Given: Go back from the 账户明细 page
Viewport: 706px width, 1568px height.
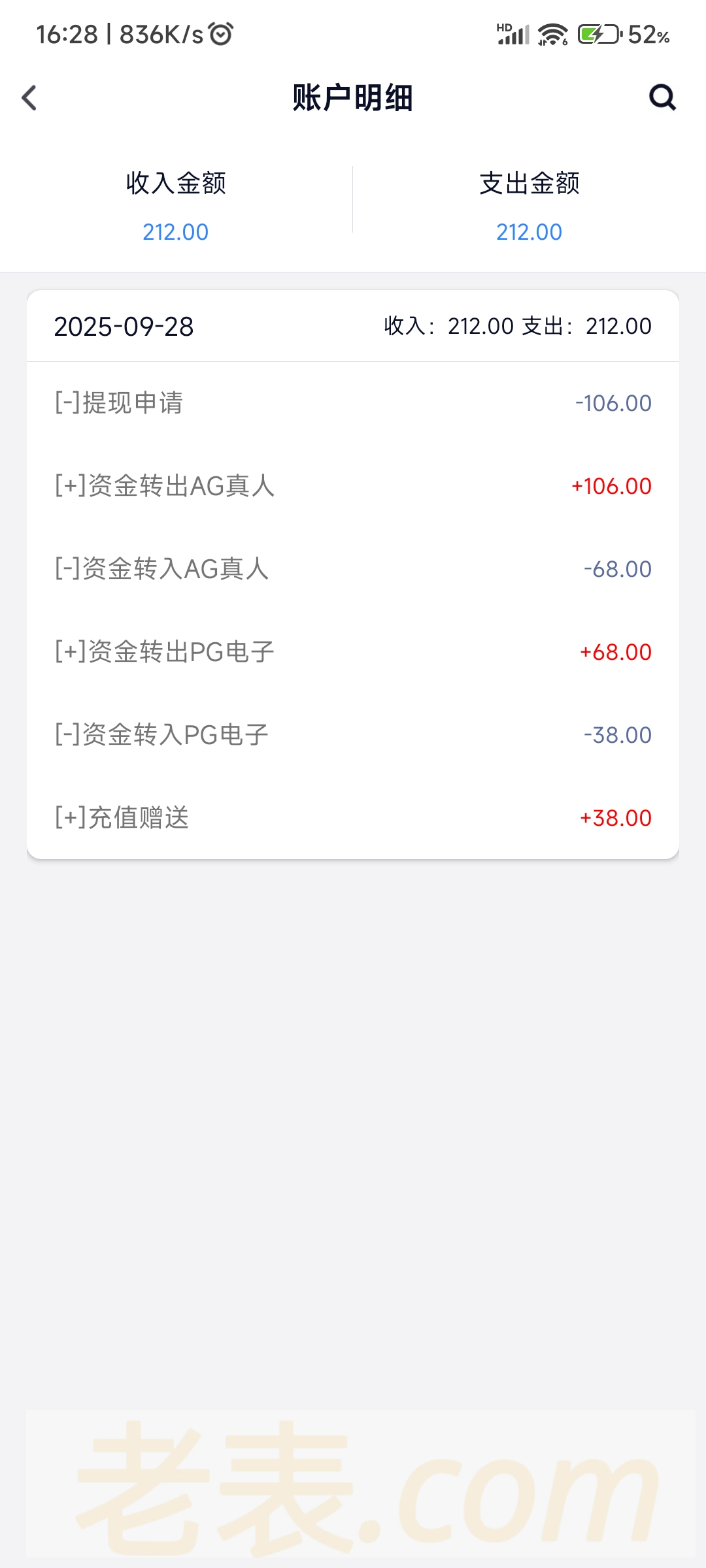Looking at the screenshot, I should (x=29, y=98).
